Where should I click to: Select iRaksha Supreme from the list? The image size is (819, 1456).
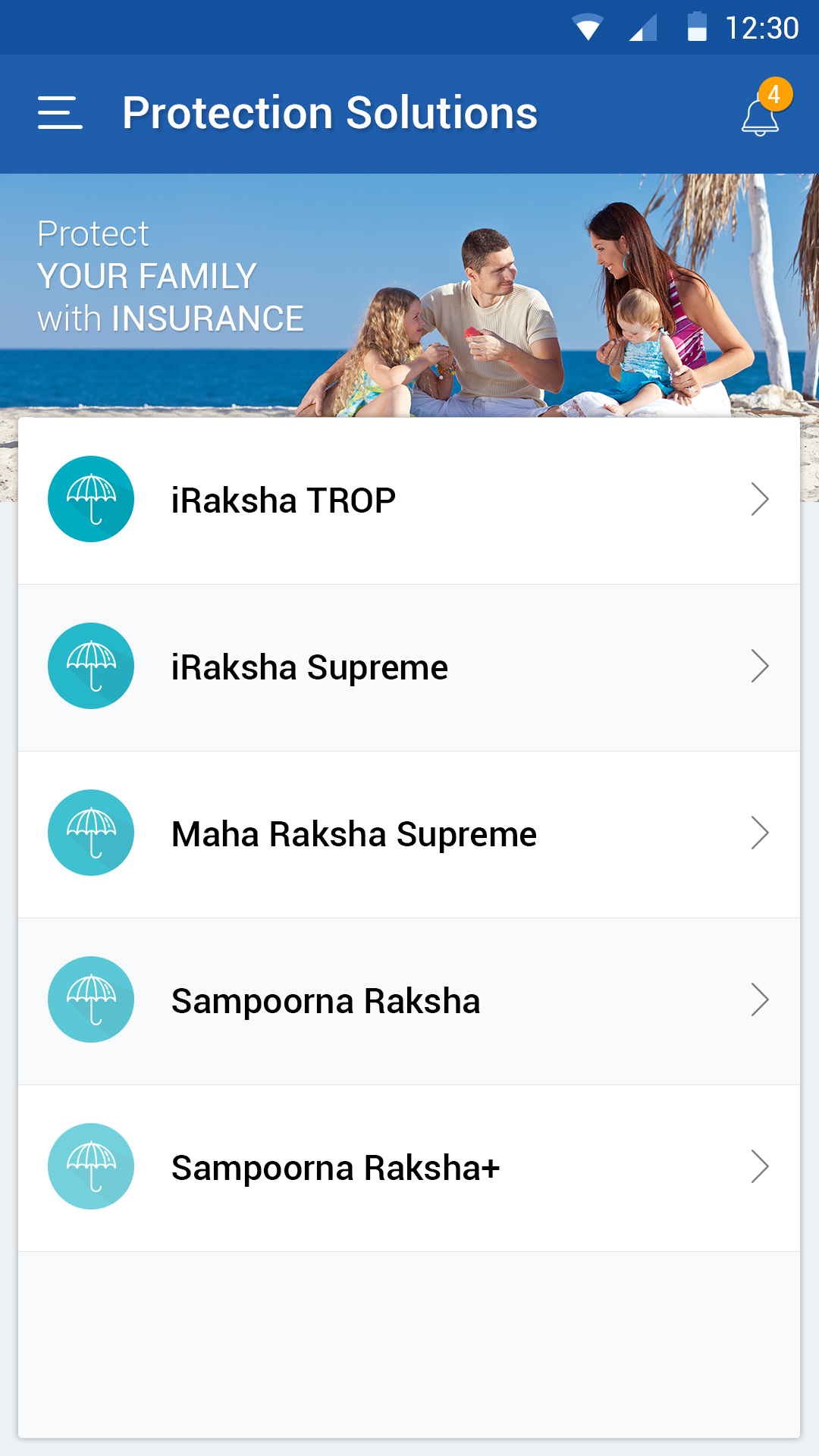(x=409, y=667)
